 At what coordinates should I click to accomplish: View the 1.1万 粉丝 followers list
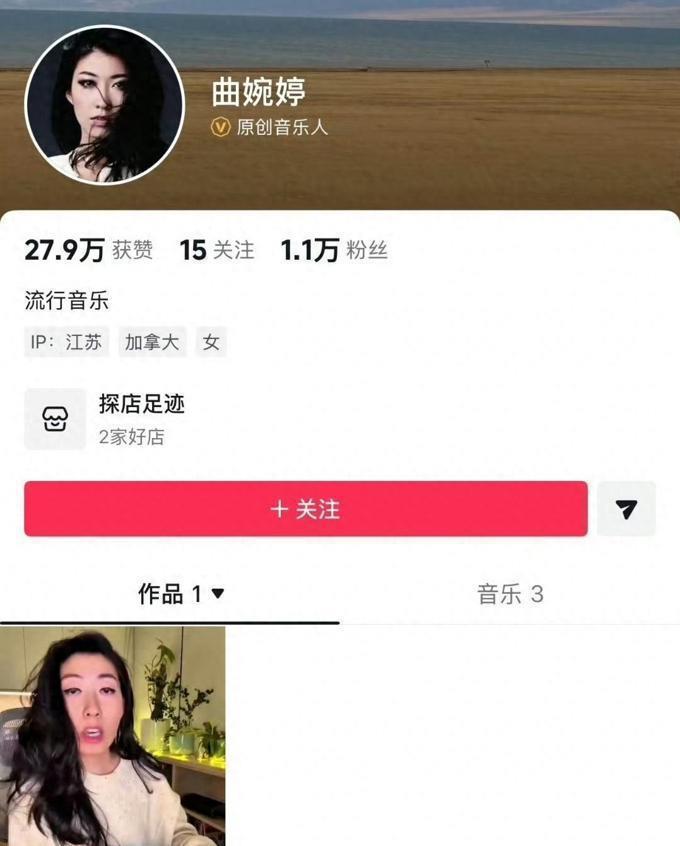pos(333,250)
